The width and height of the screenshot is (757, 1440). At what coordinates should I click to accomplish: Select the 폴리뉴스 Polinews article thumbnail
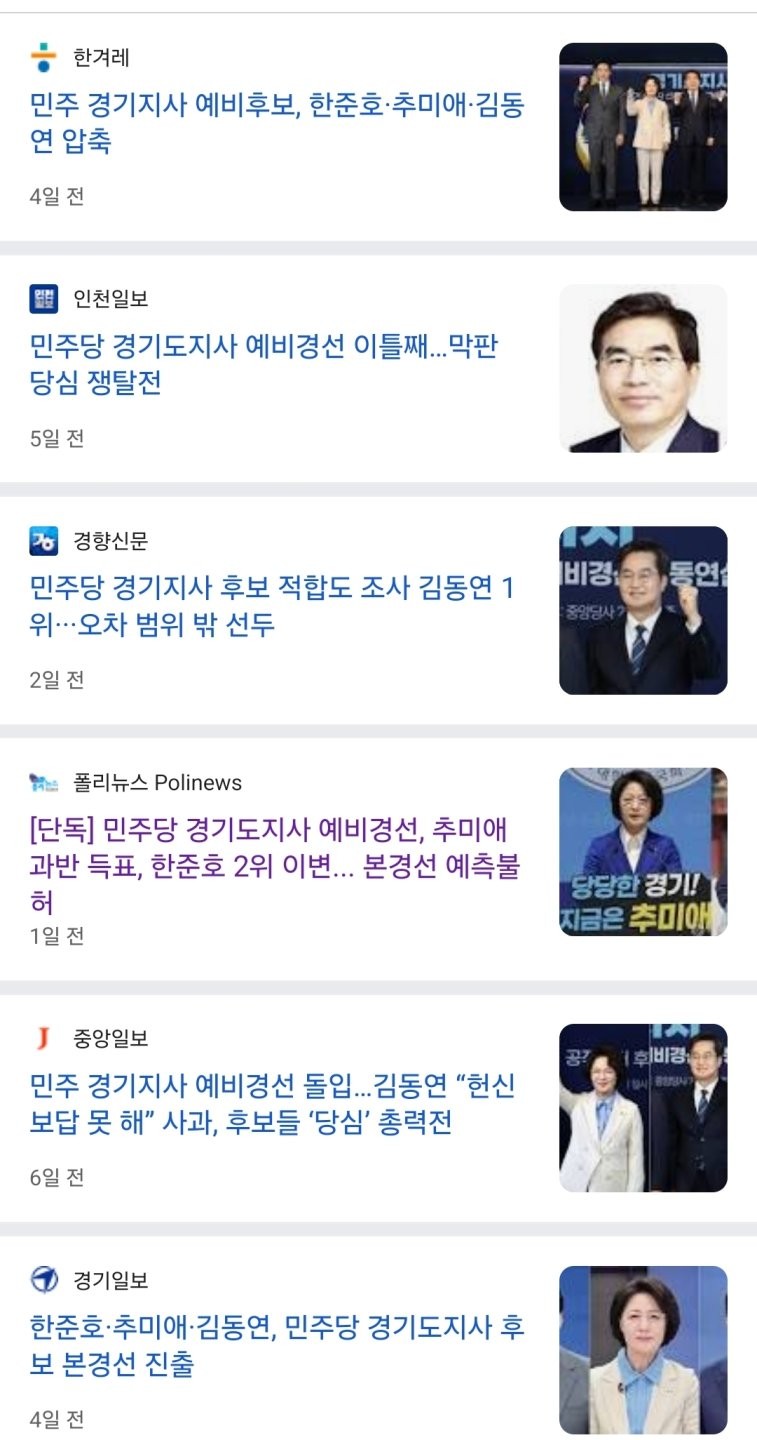[x=643, y=852]
